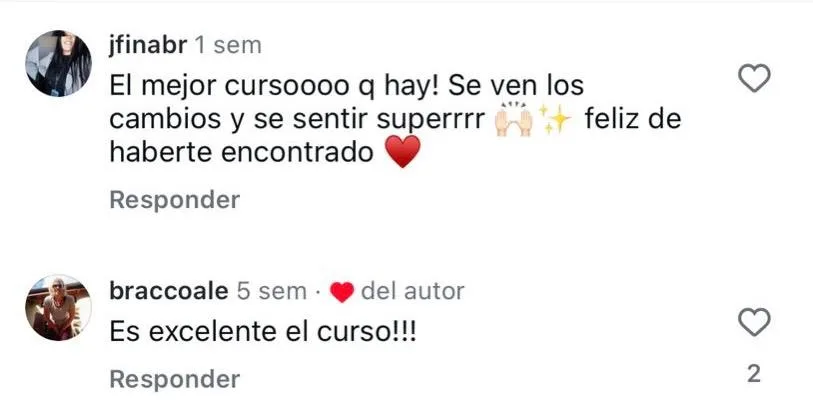Open the jfinabr username link

(148, 46)
